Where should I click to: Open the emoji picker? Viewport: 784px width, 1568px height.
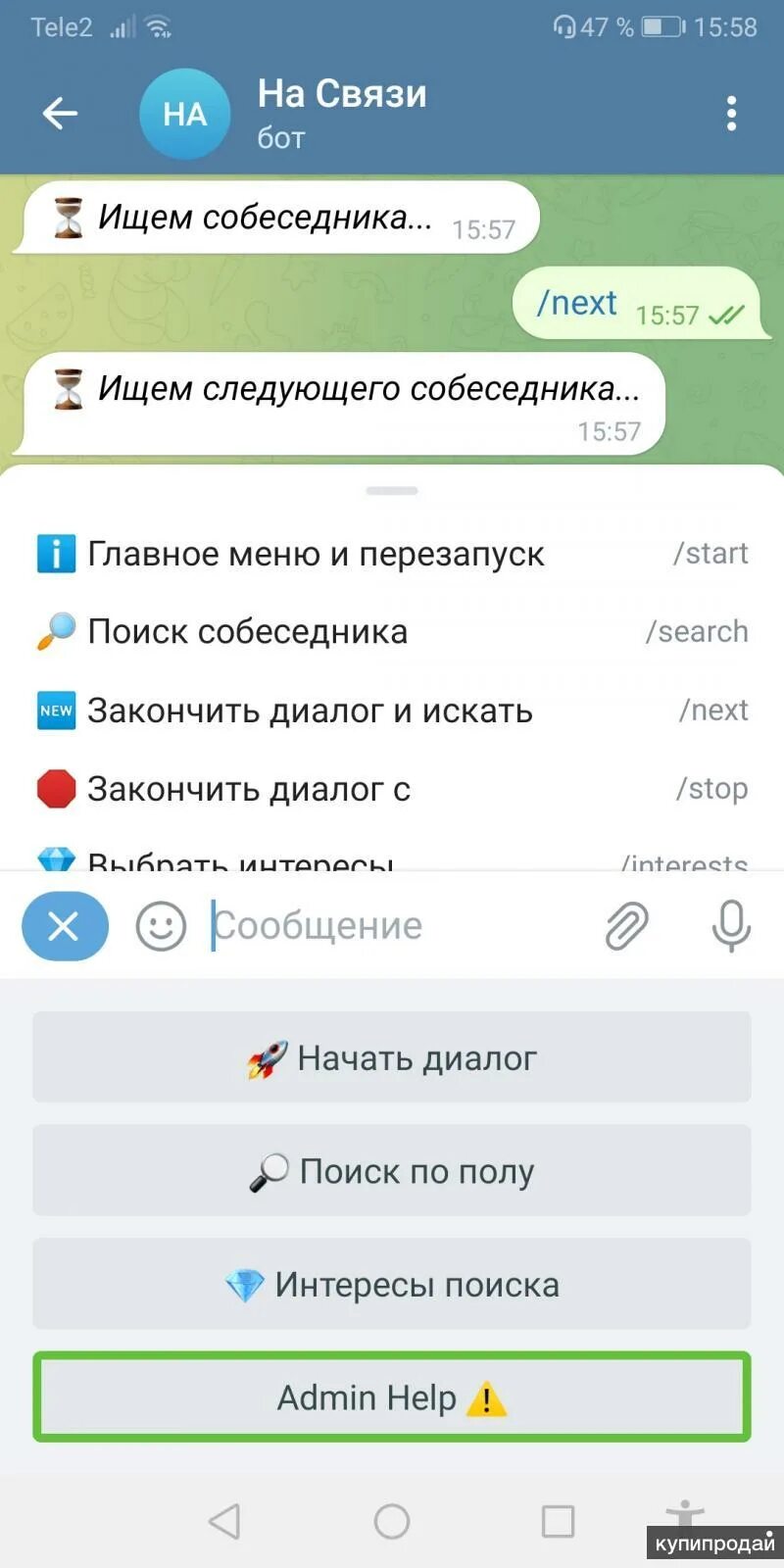coord(161,925)
